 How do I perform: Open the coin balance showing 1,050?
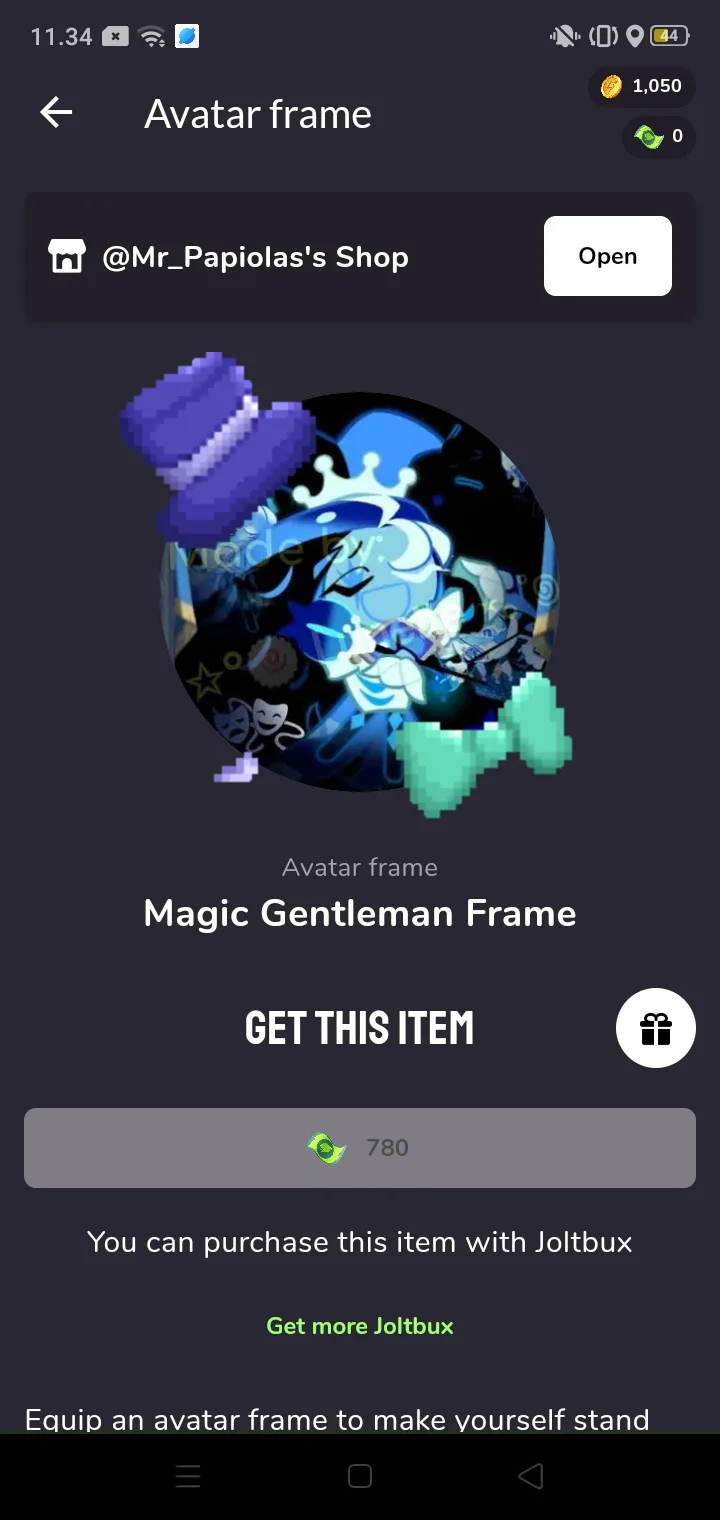coord(641,86)
